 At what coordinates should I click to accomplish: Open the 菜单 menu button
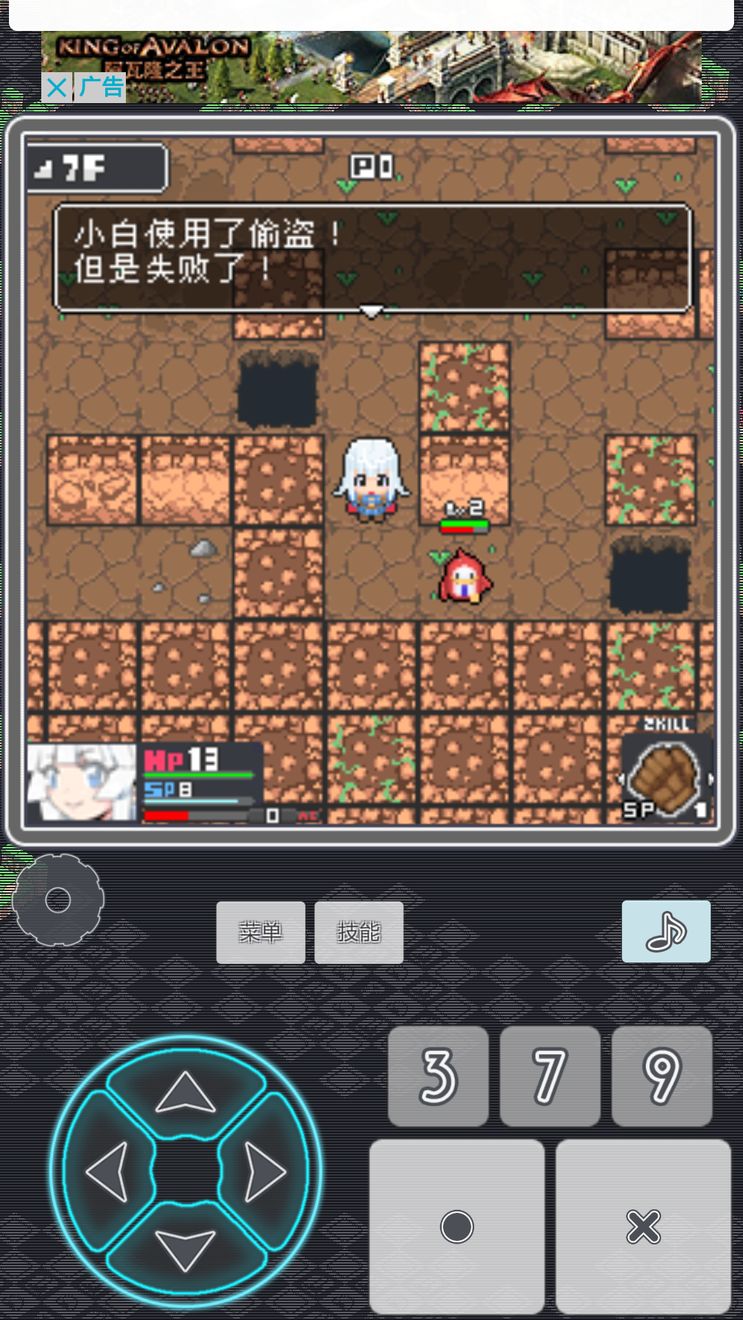point(261,932)
